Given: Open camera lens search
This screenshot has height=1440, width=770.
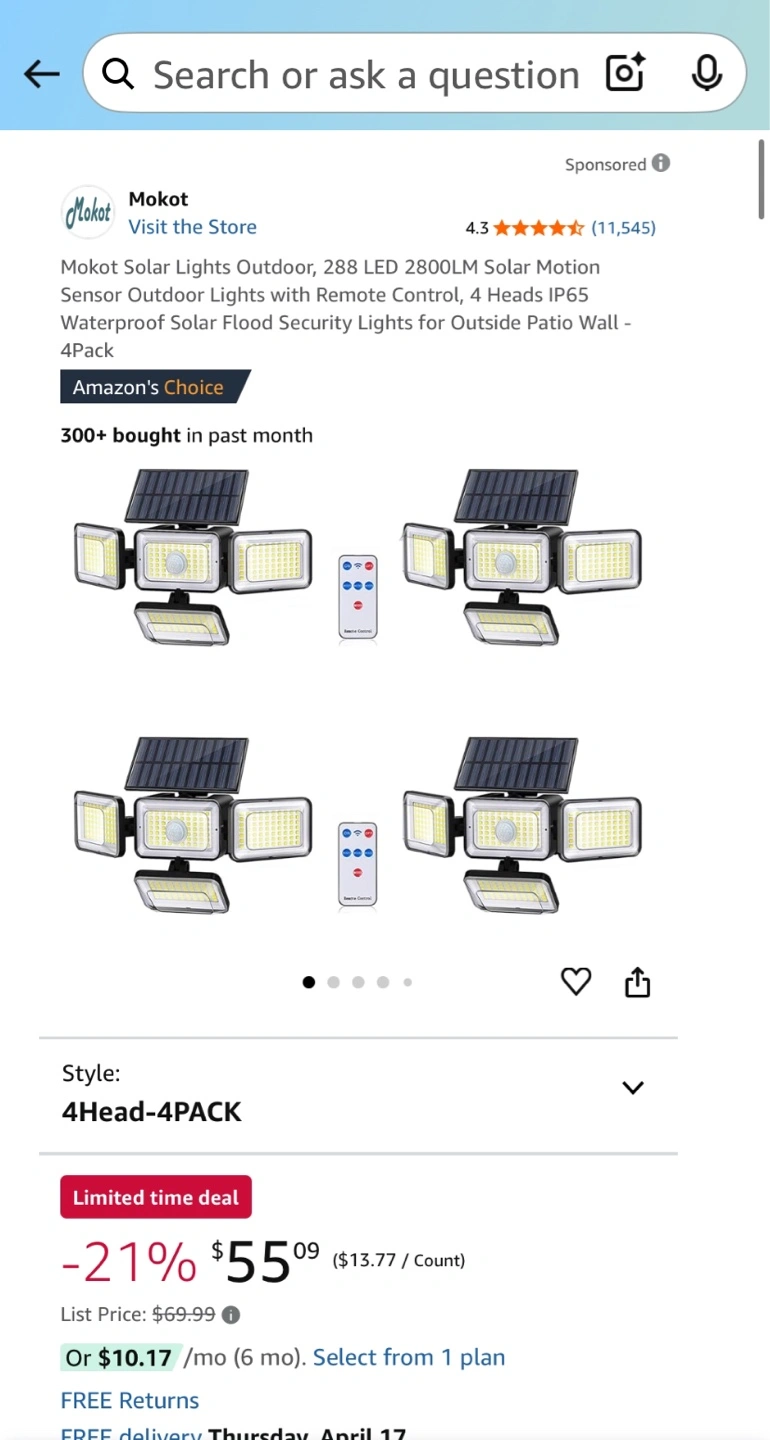Looking at the screenshot, I should 626,73.
